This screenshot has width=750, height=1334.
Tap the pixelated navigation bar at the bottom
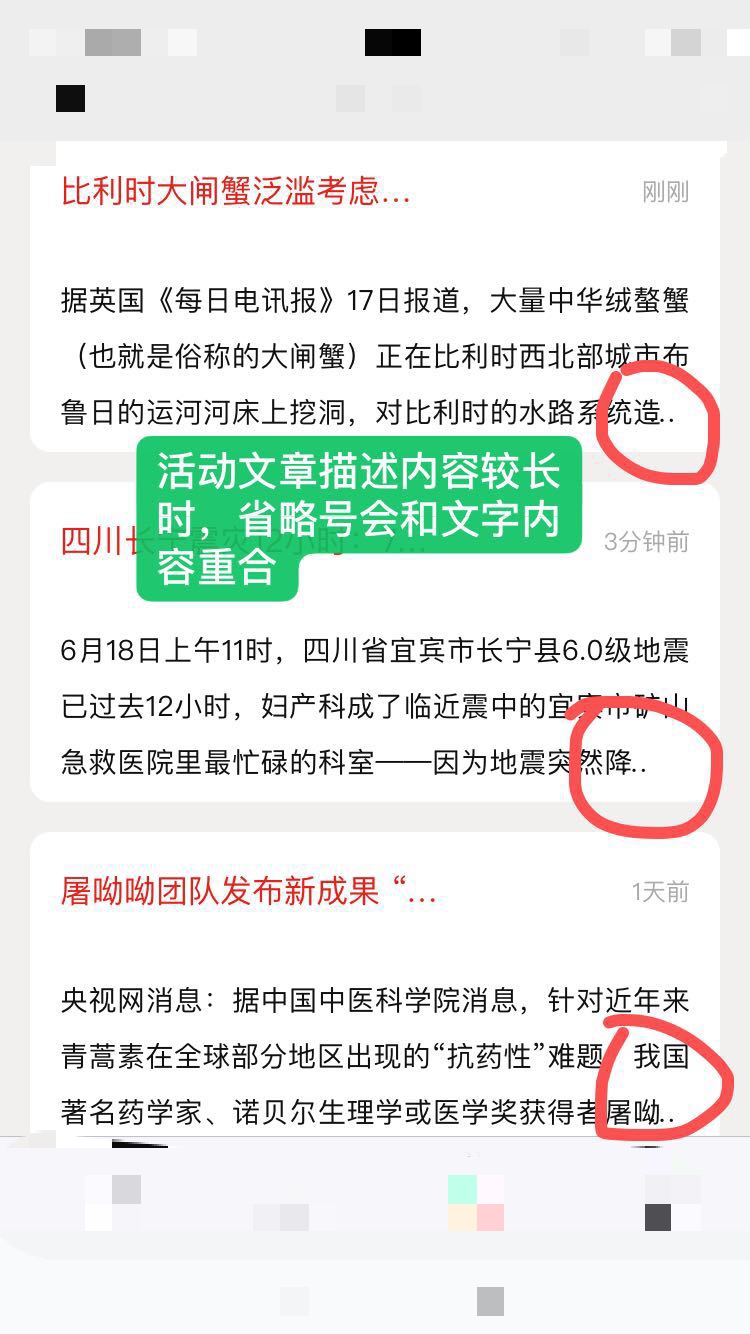(375, 1210)
